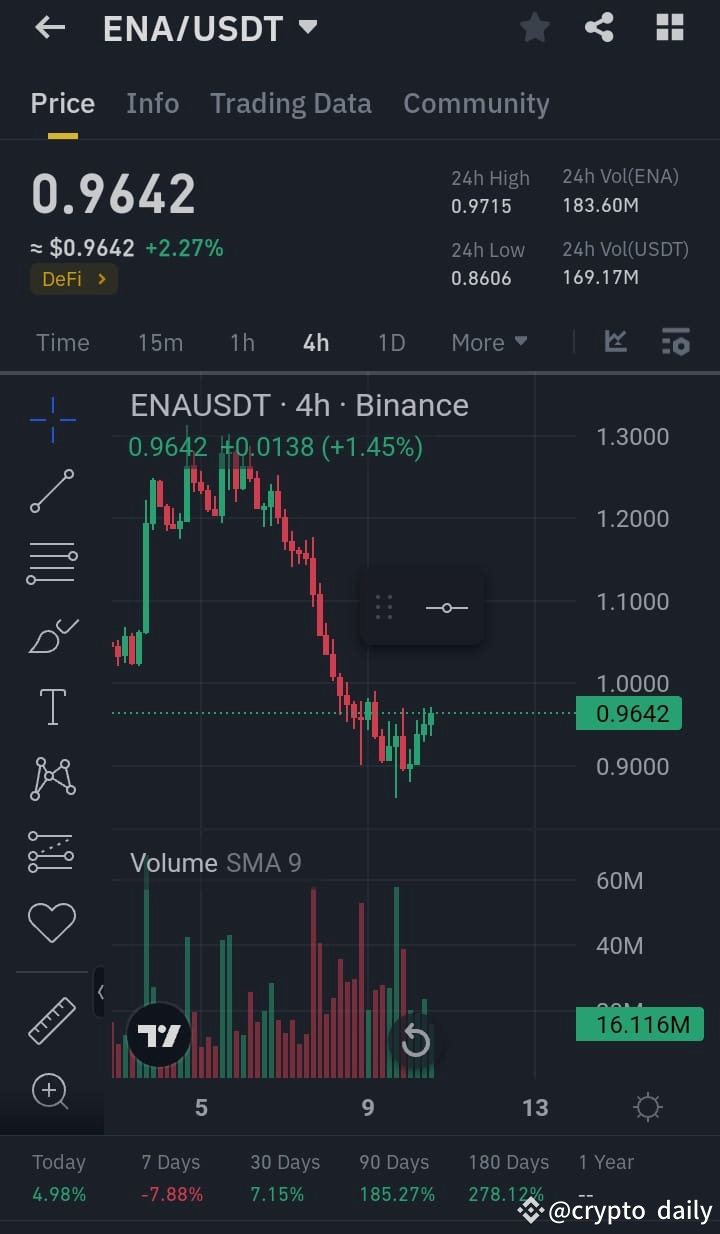
Task: Select the 1D timeframe
Action: (x=391, y=342)
